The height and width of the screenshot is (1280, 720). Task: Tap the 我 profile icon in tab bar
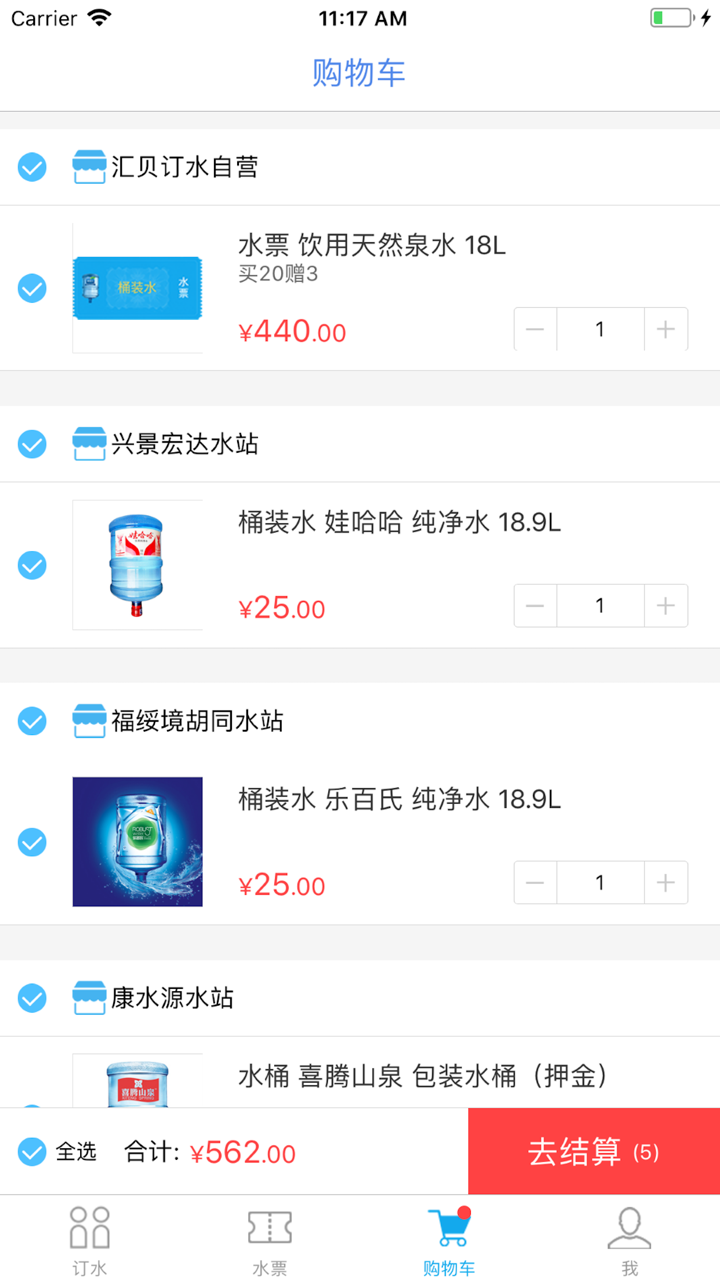click(x=629, y=1225)
